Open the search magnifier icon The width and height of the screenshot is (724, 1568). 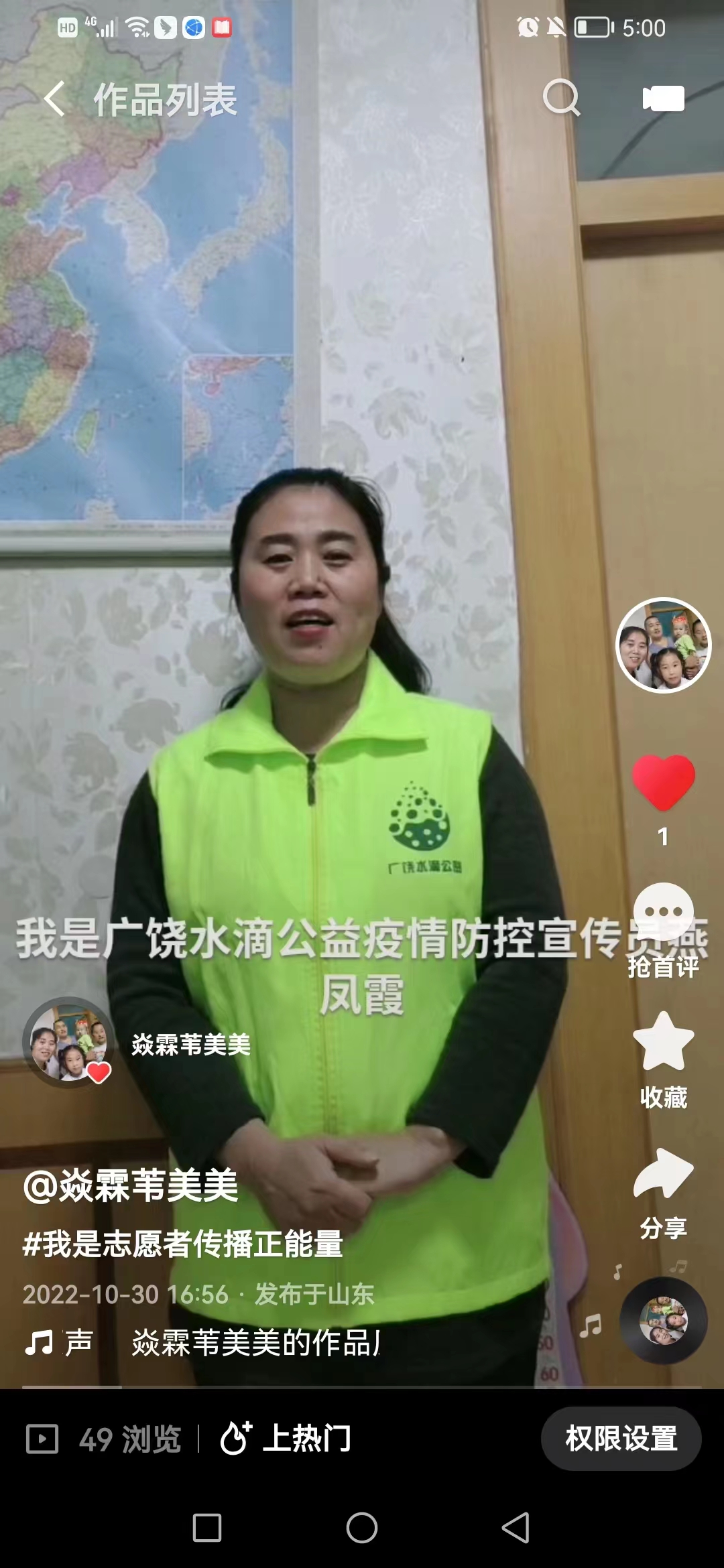(x=561, y=99)
